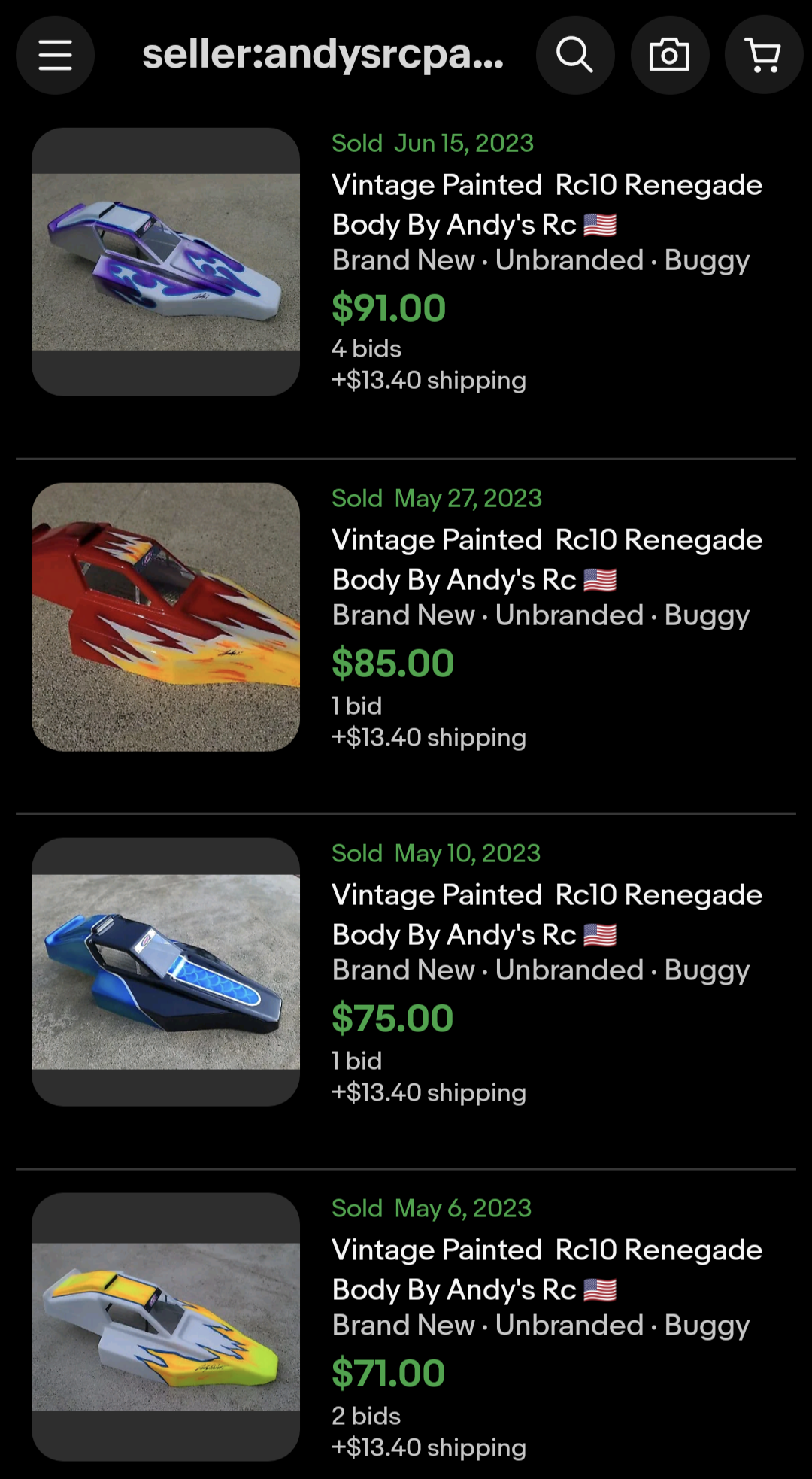
Task: Tap the seller:andysrcpa search query field
Action: [x=323, y=55]
